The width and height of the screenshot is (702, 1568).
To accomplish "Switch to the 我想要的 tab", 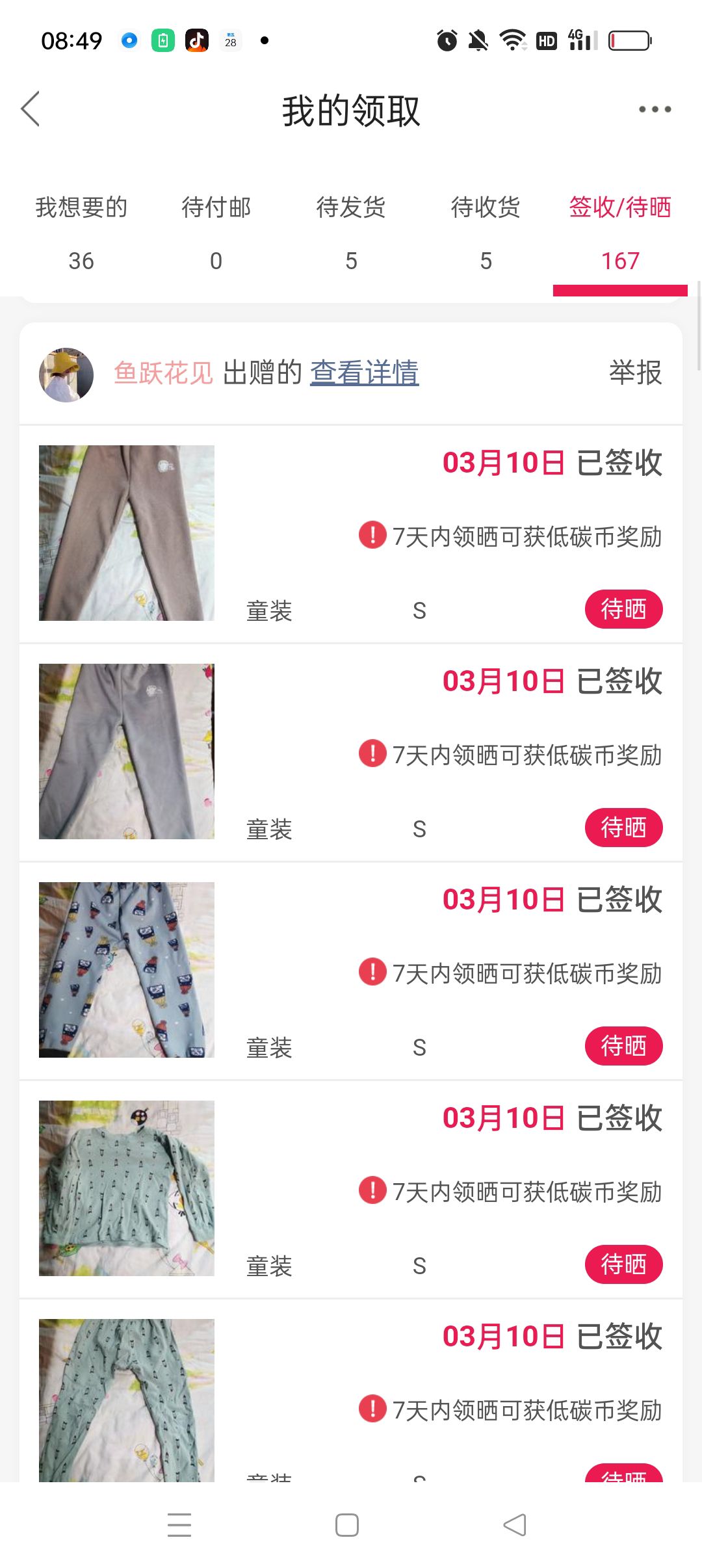I will [81, 234].
